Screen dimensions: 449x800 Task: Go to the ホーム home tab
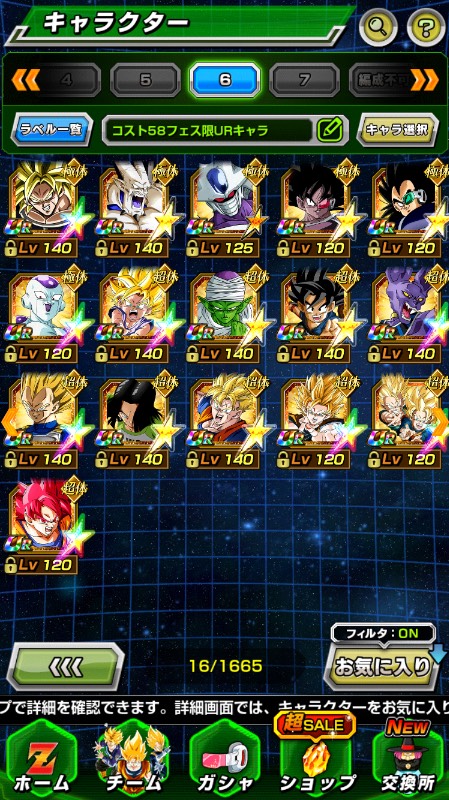coord(42,760)
